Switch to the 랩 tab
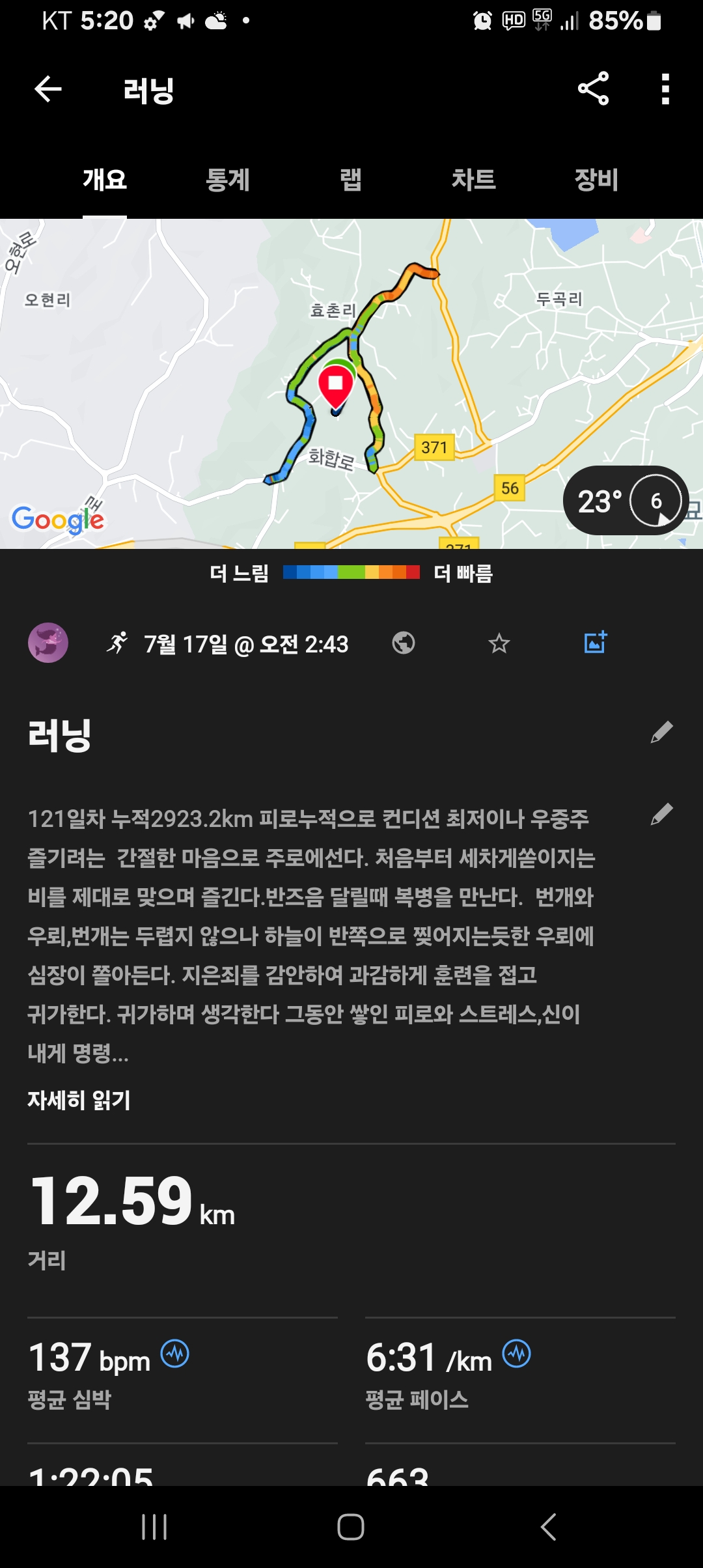This screenshot has width=703, height=1568. point(350,180)
